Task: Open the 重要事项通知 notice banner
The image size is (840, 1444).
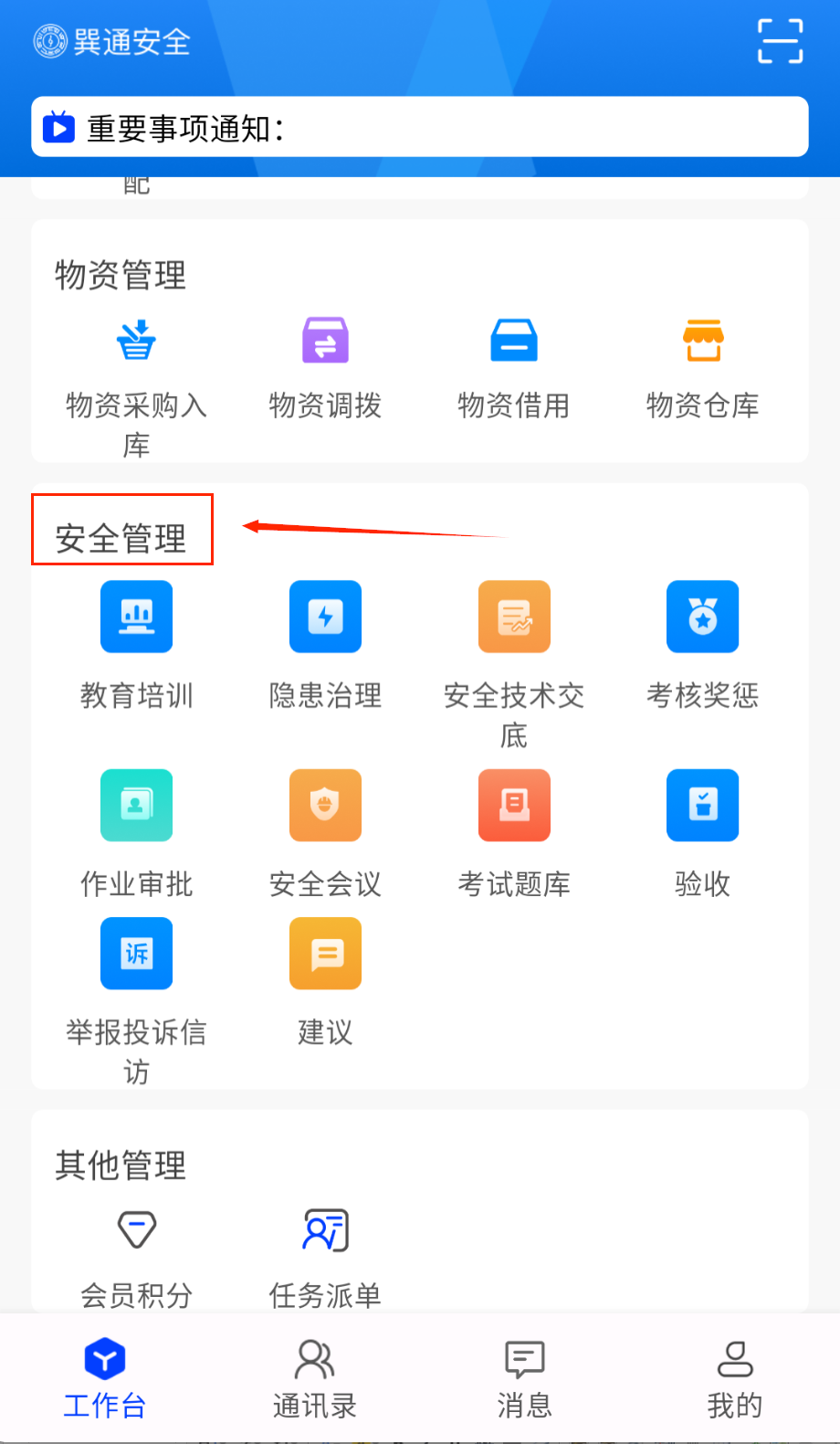Action: click(x=419, y=127)
